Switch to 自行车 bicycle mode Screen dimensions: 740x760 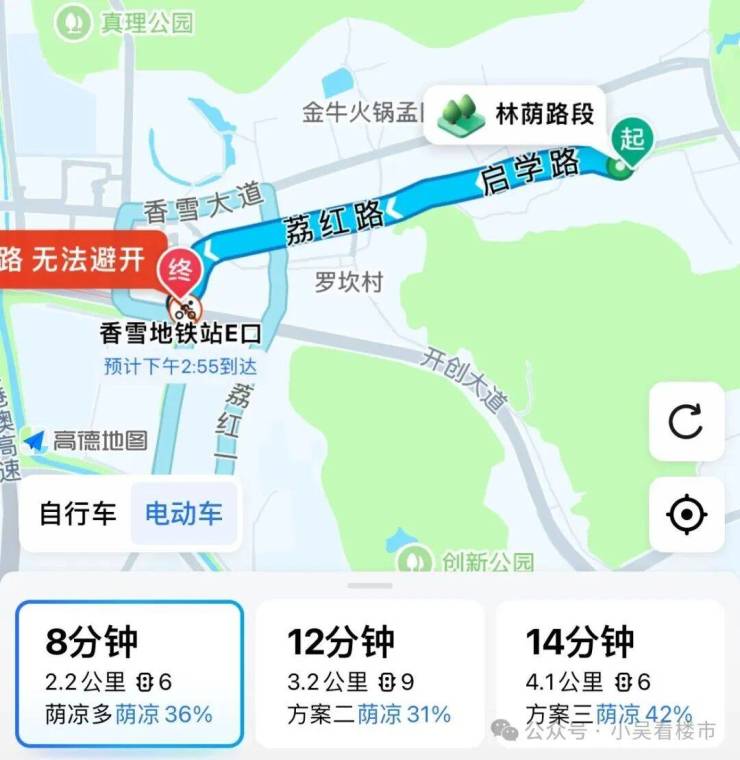point(78,514)
